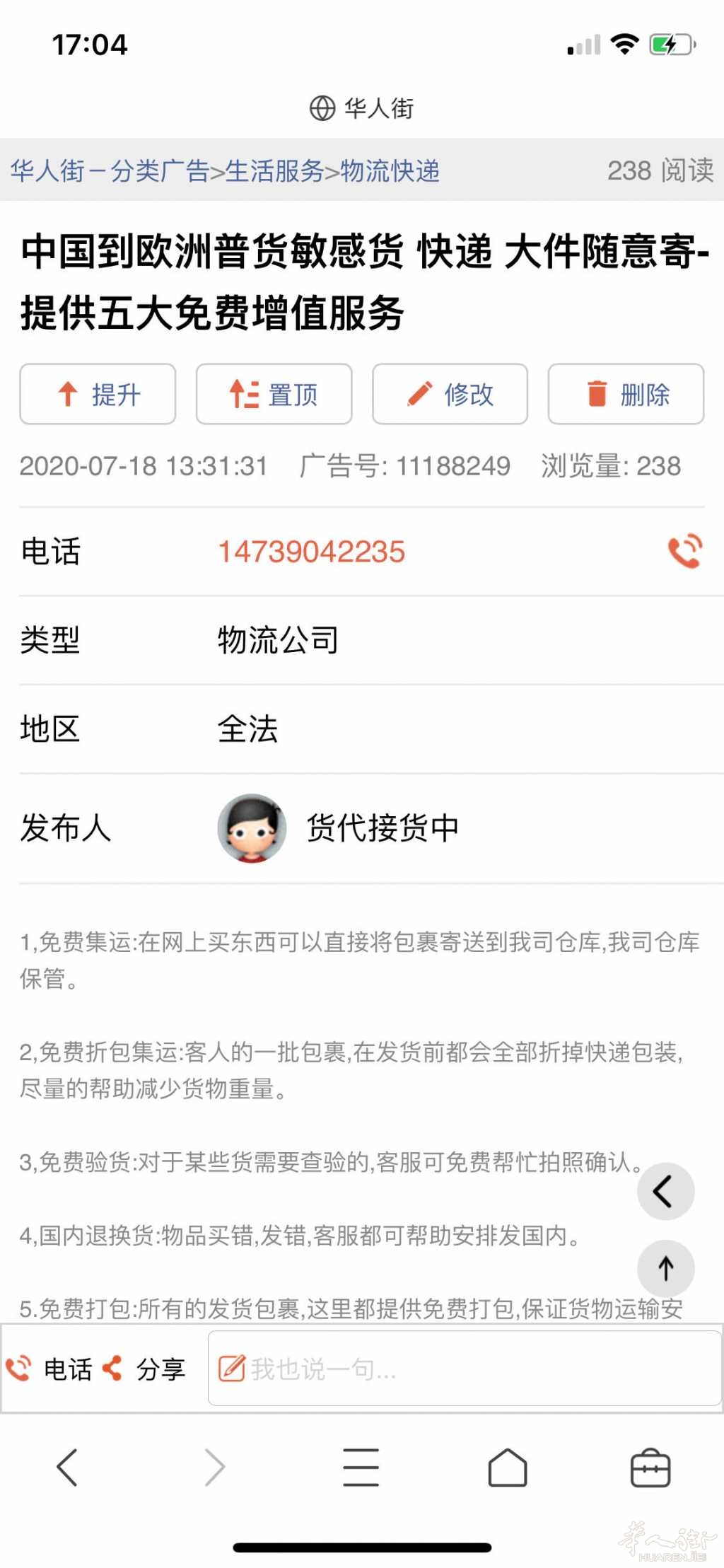Open publisher profile 货代接货中
Image resolution: width=724 pixels, height=1568 pixels.
383,827
